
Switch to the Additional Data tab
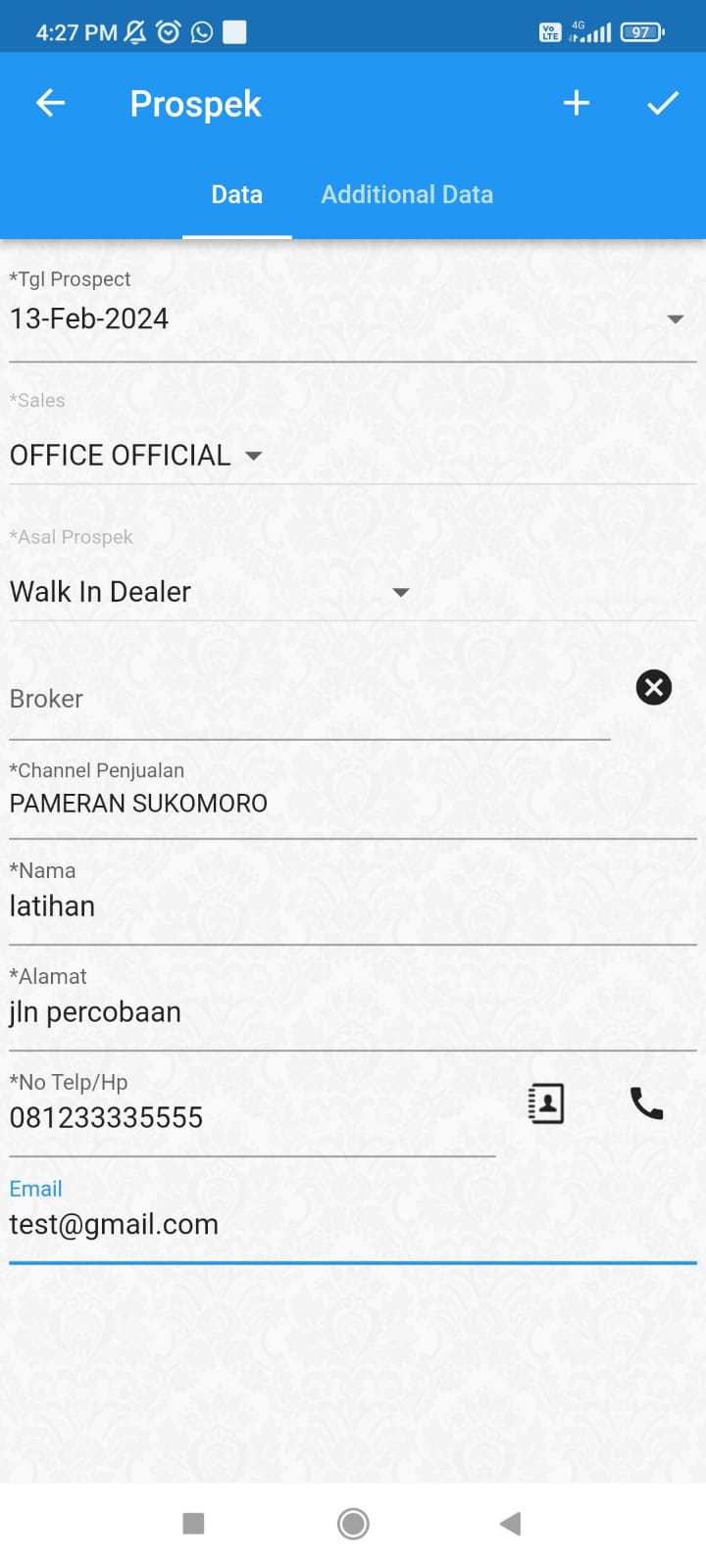tap(407, 194)
